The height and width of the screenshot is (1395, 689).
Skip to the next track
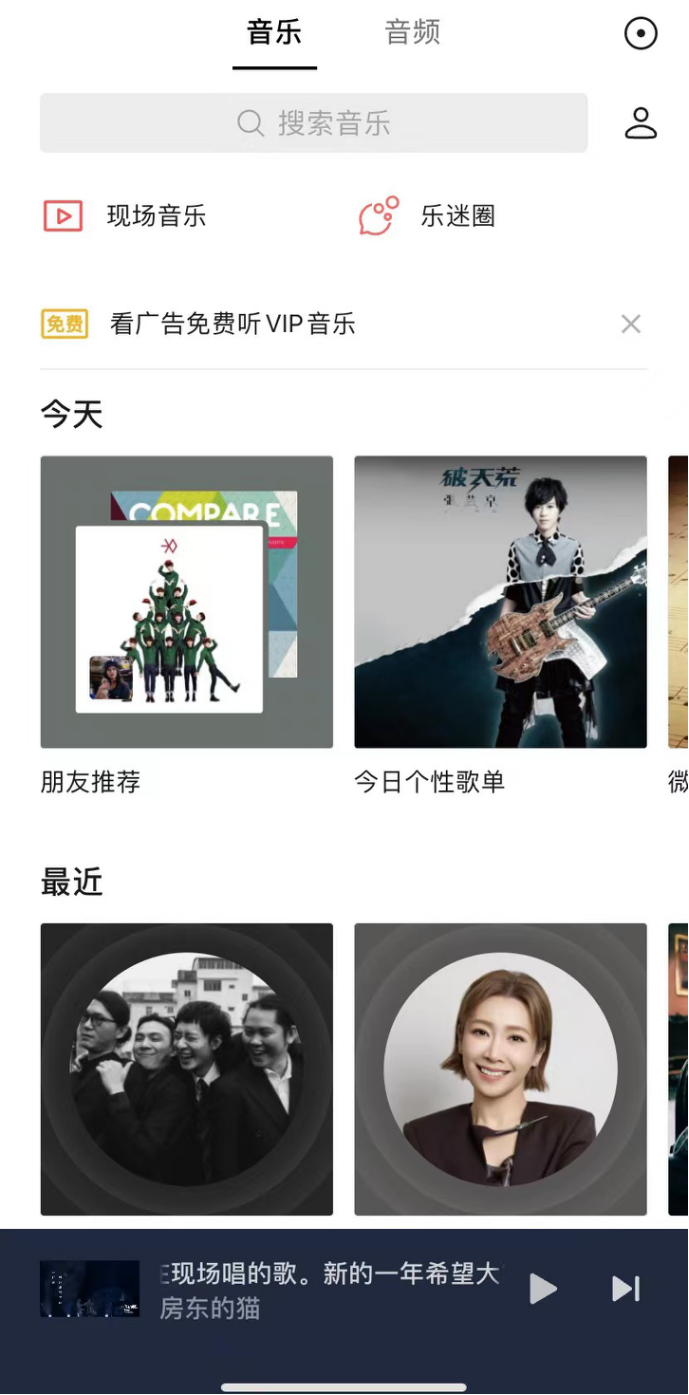[625, 1289]
